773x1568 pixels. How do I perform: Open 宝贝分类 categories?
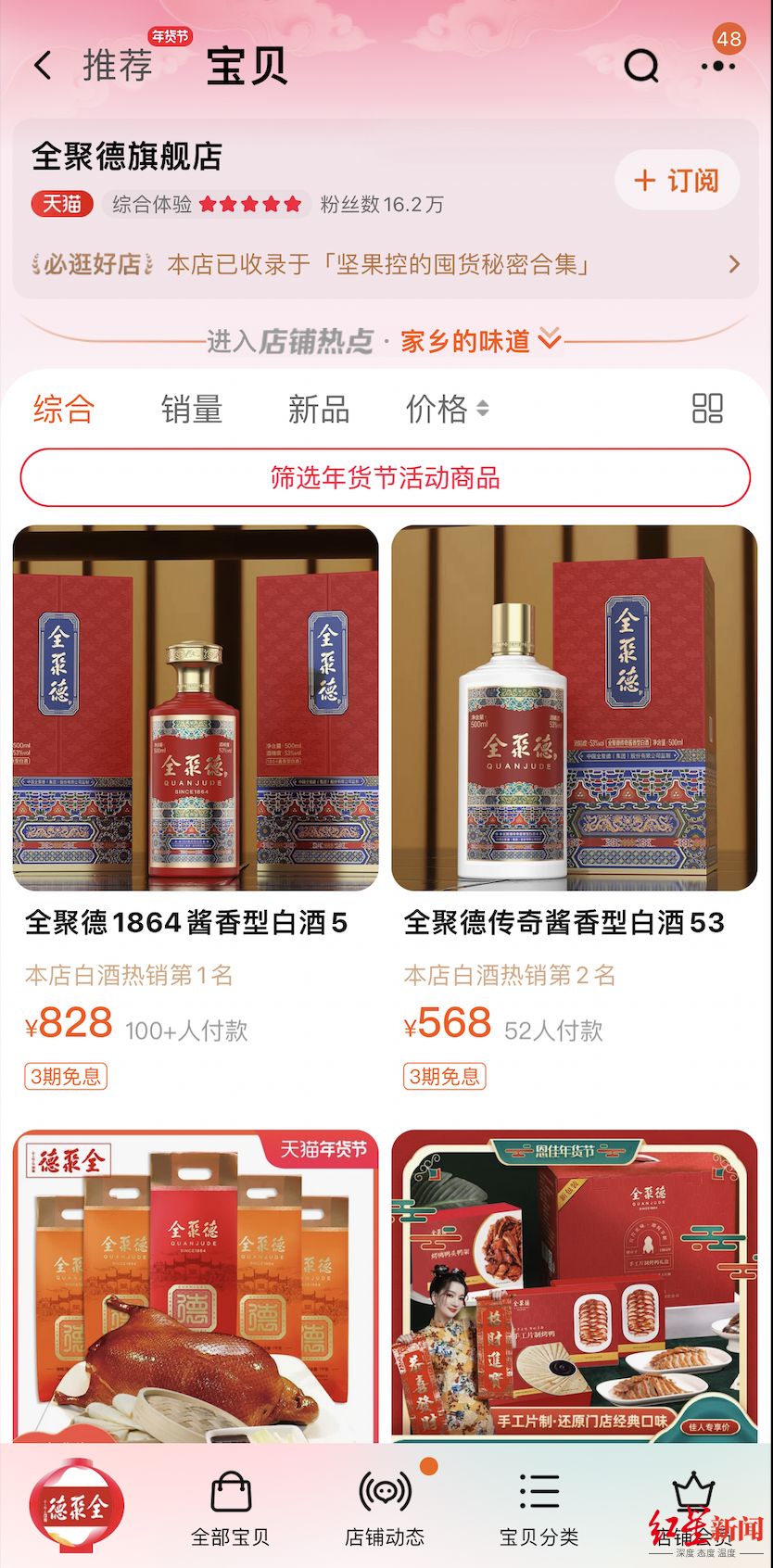[539, 1509]
